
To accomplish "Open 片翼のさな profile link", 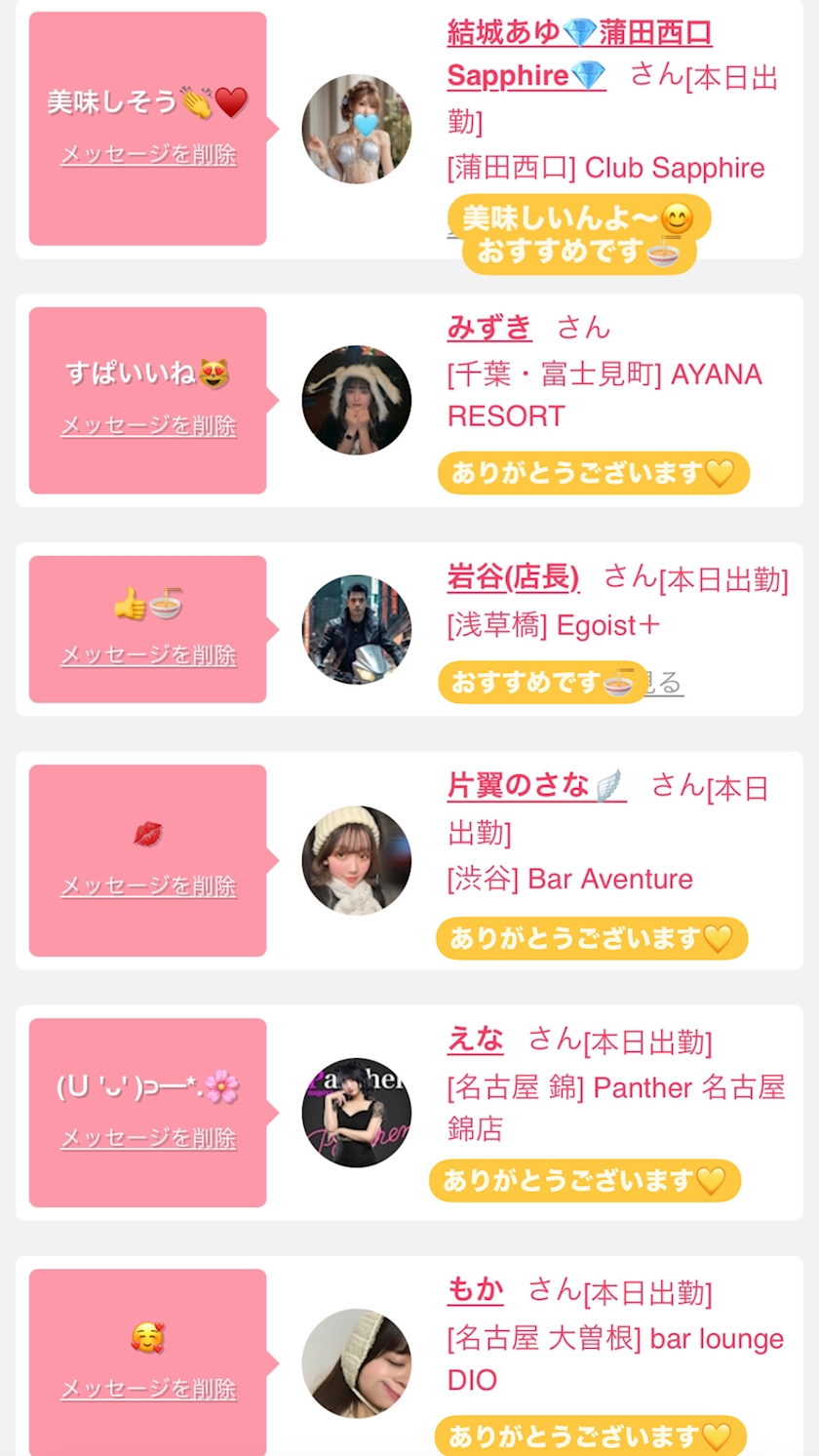I will (535, 786).
